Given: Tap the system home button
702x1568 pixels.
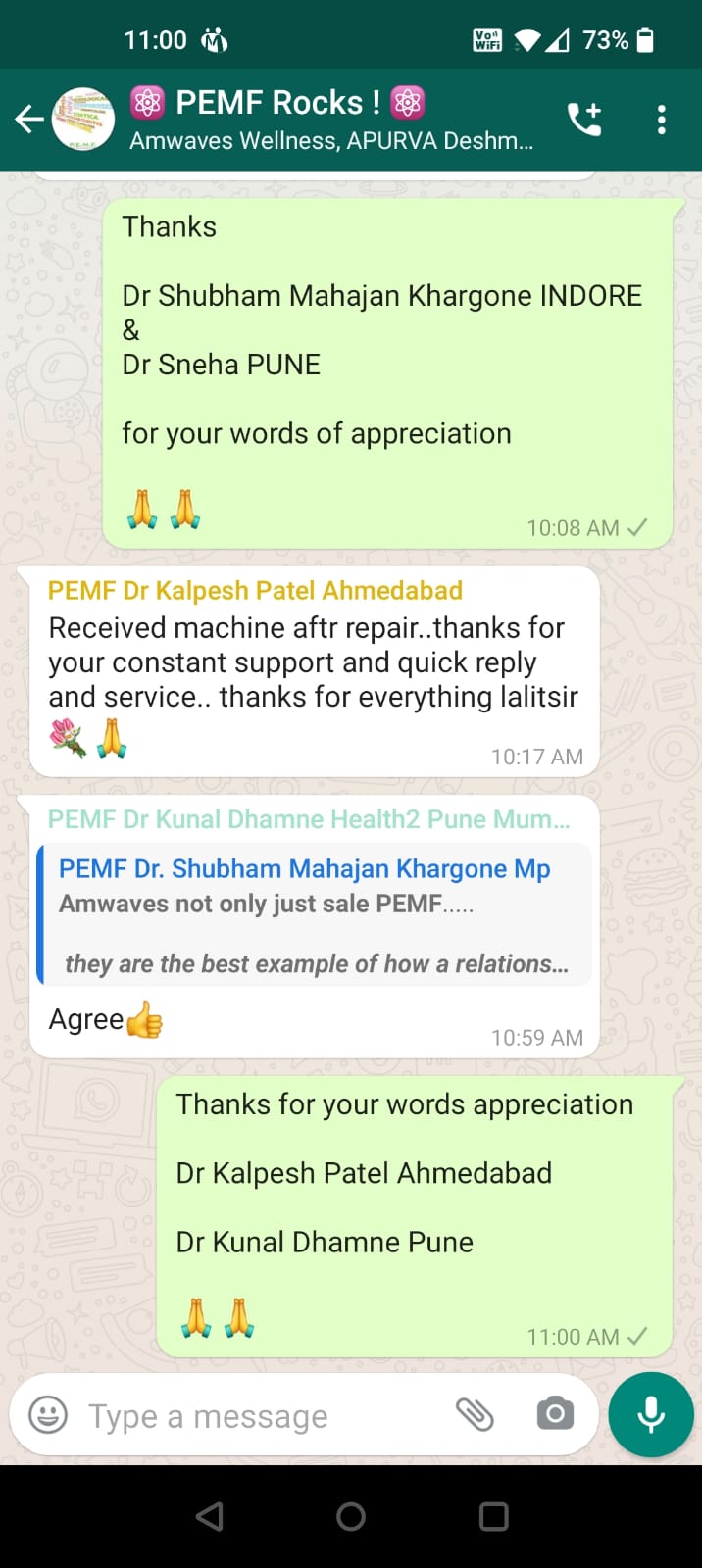Looking at the screenshot, I should (351, 1517).
